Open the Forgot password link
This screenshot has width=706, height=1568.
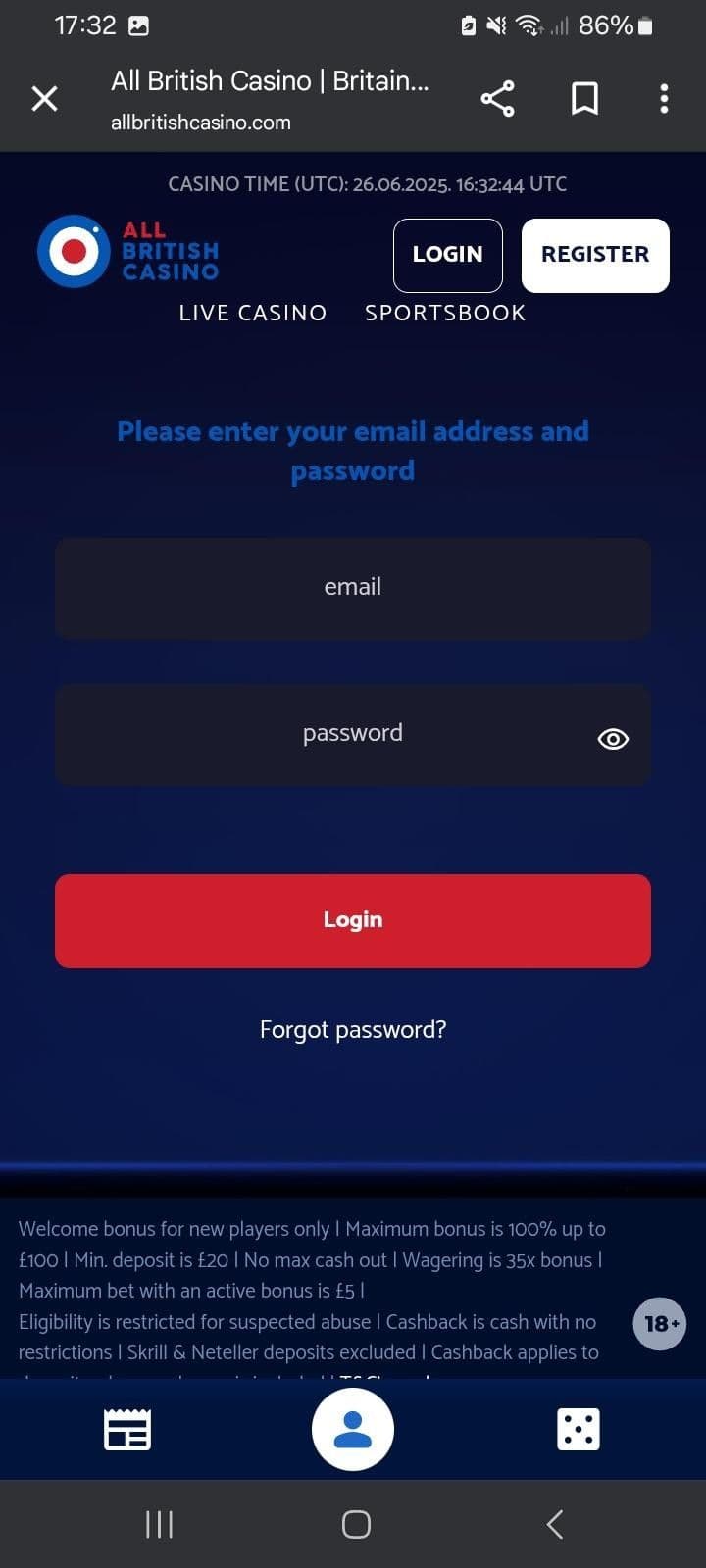point(353,1029)
